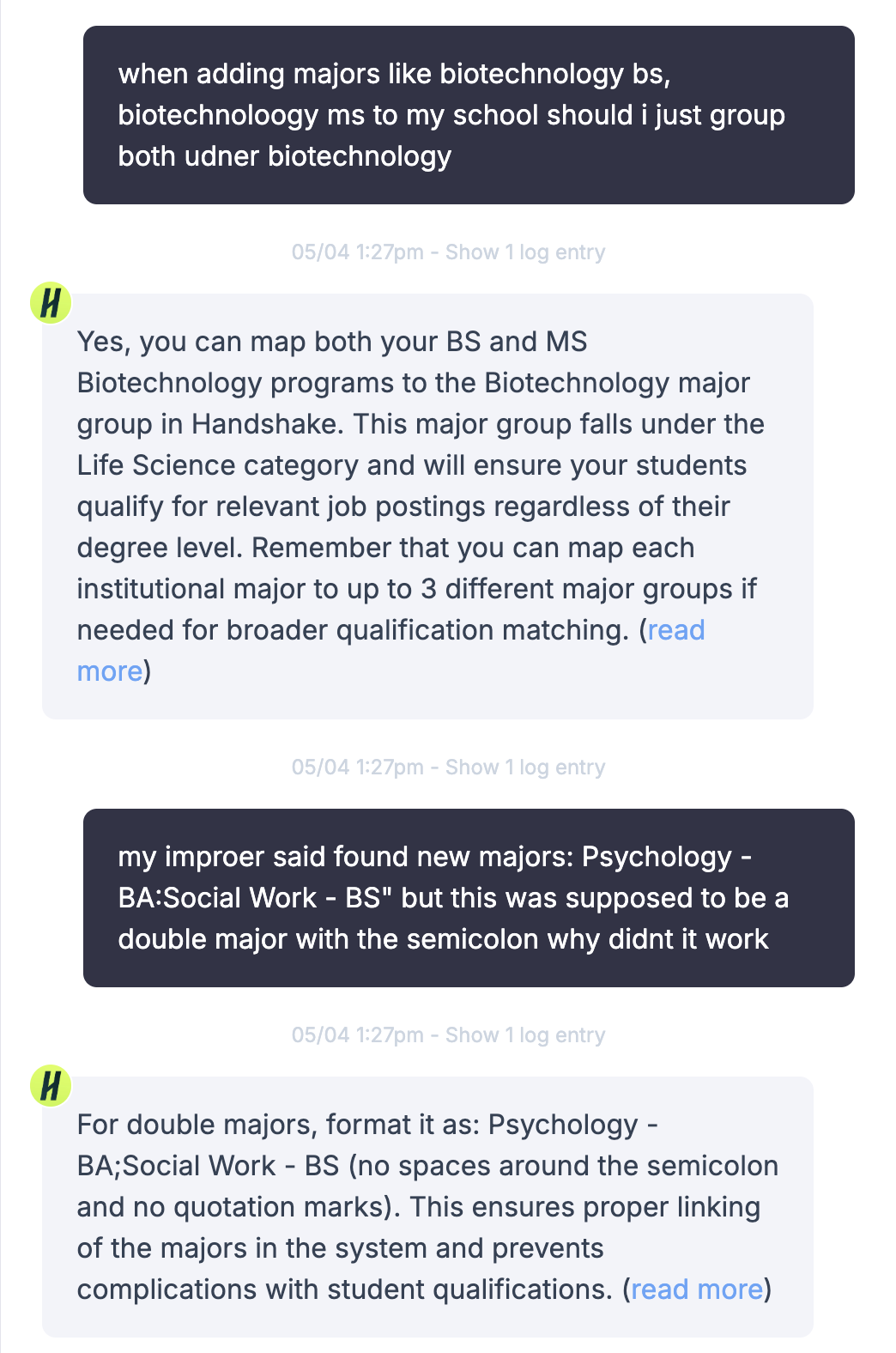Screen dimensions: 896x1353
Task: Show log entry above the double majors reply
Action: [x=525, y=1035]
